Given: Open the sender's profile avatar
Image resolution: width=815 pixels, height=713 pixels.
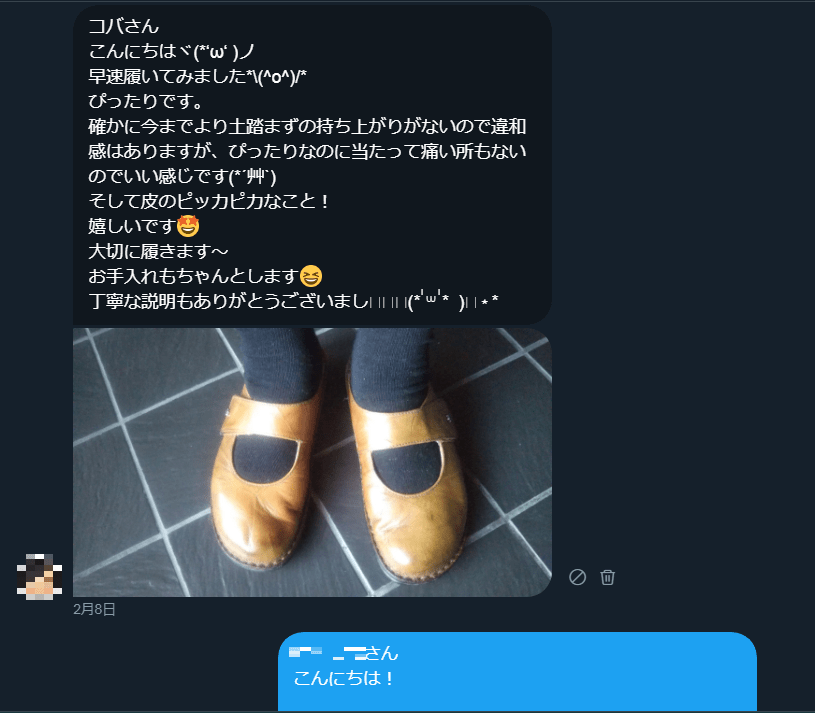Looking at the screenshot, I should [40, 576].
